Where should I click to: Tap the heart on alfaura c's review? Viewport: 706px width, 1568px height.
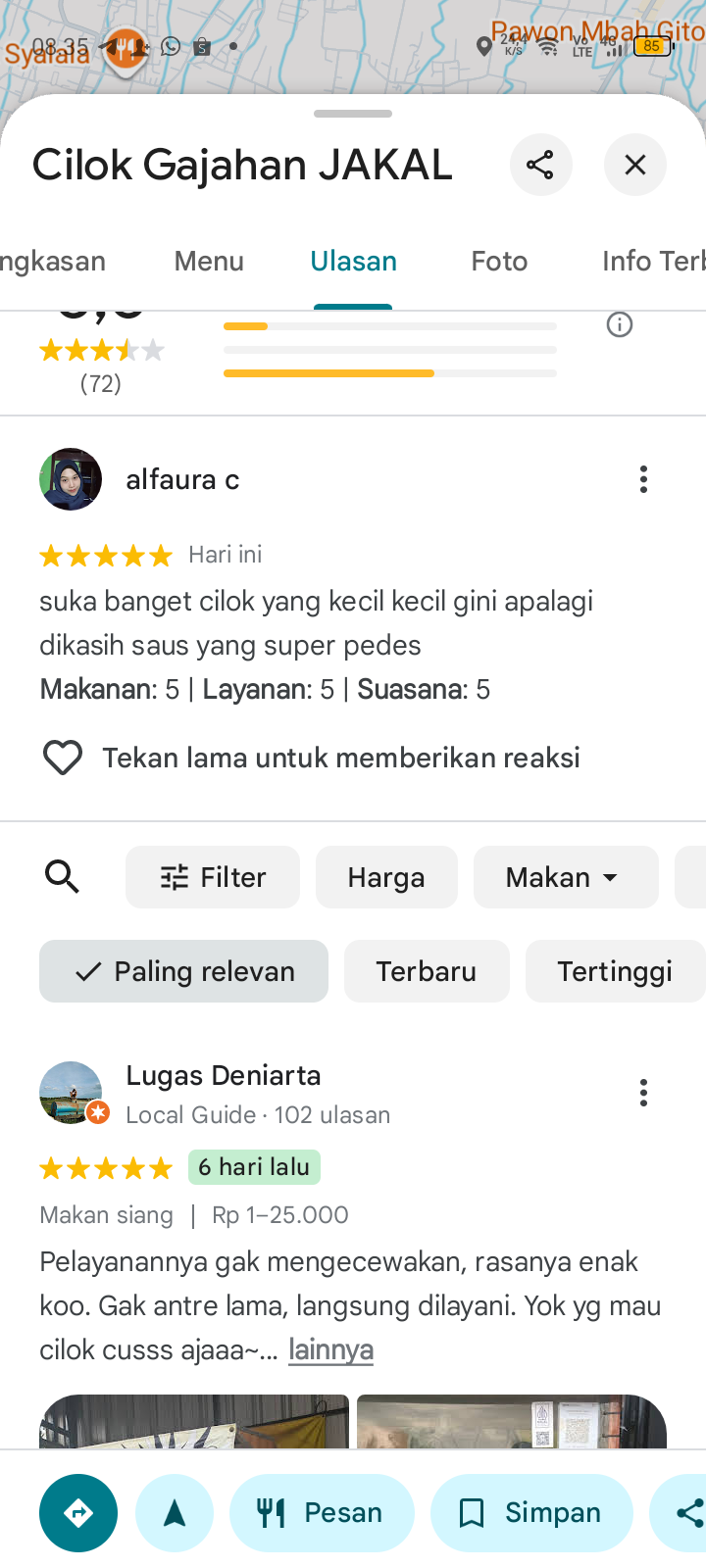coord(63,758)
